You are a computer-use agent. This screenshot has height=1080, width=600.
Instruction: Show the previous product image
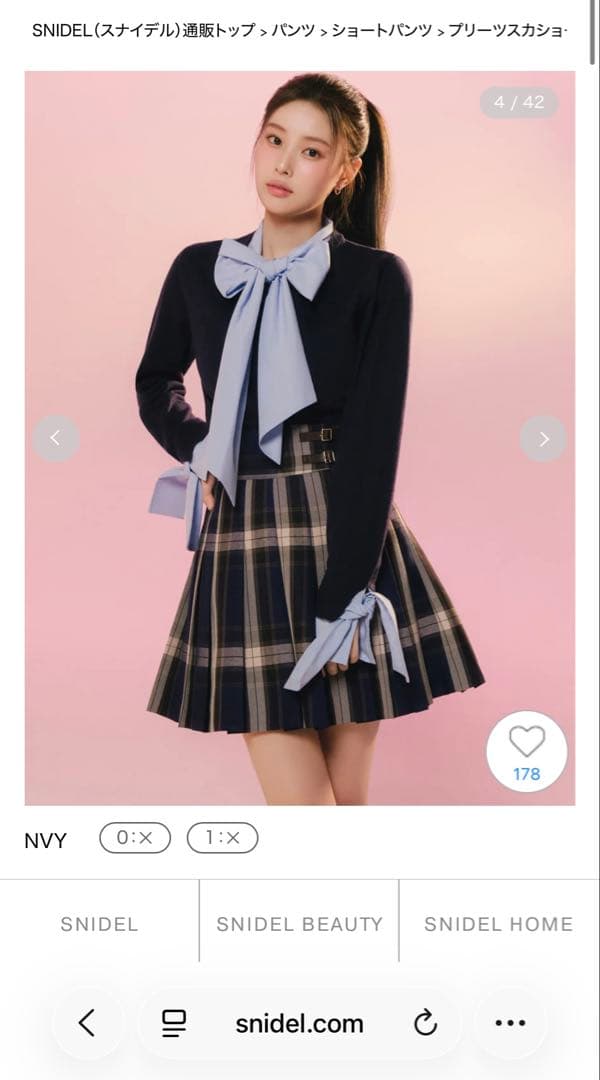(56, 438)
